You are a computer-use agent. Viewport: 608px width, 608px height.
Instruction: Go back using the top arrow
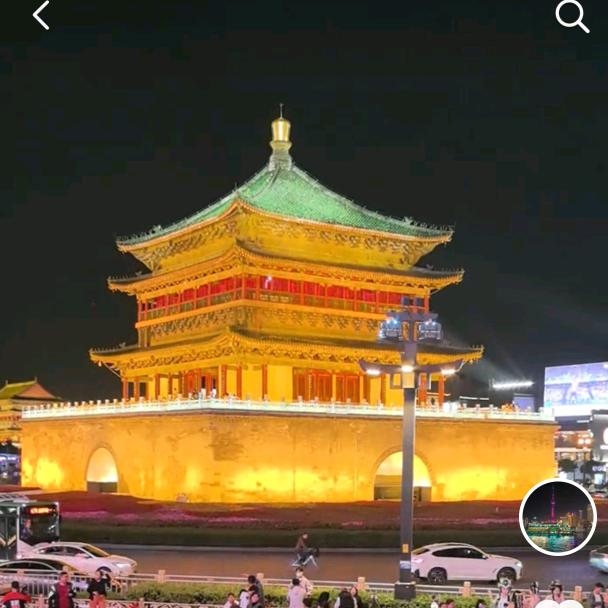coord(41,15)
